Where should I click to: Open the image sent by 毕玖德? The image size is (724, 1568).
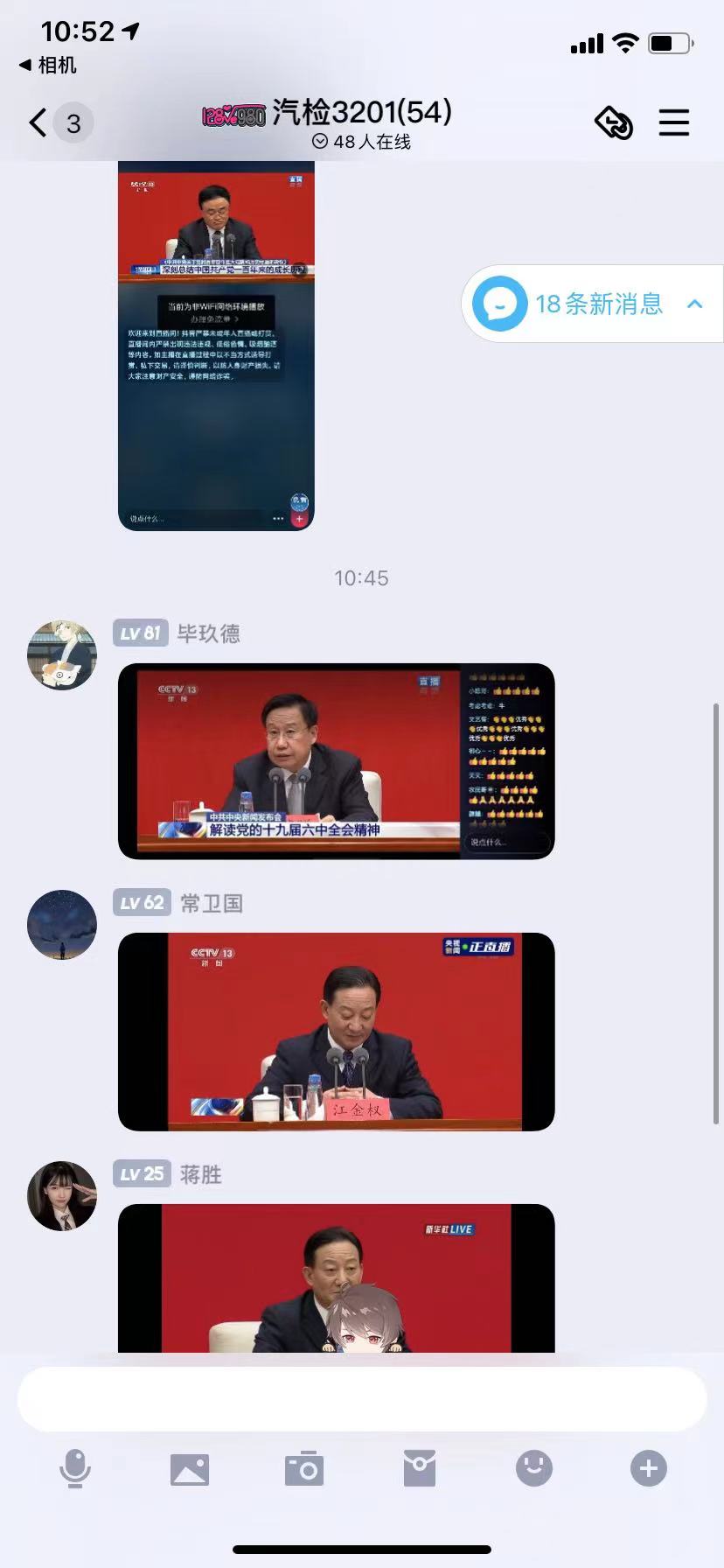[336, 760]
